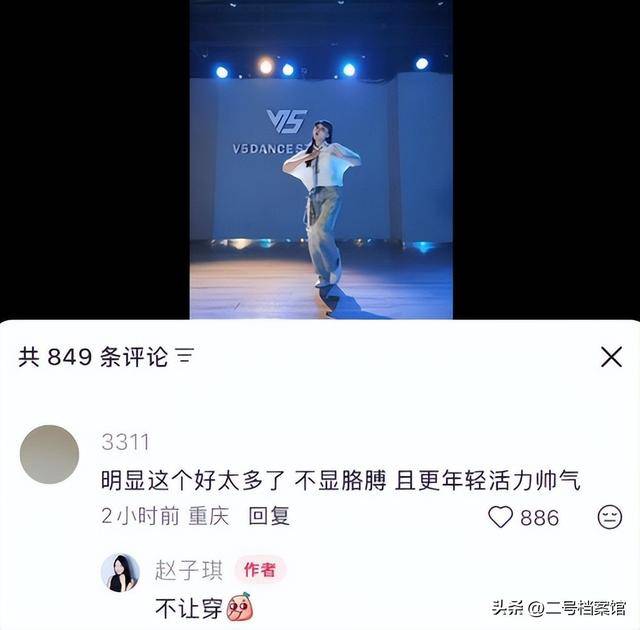The width and height of the screenshot is (640, 630).
Task: Like 3311's comment with 886 likes
Action: tap(502, 517)
